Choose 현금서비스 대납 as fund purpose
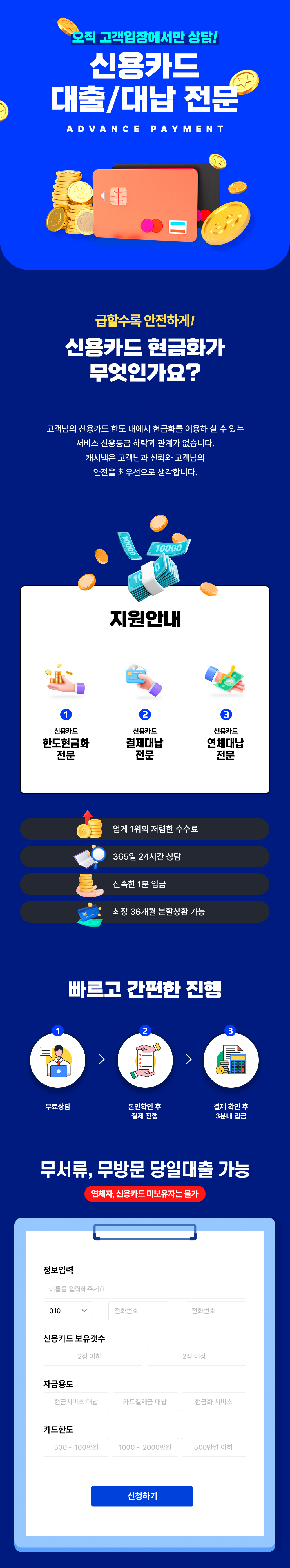The width and height of the screenshot is (290, 1568). 76,1401
